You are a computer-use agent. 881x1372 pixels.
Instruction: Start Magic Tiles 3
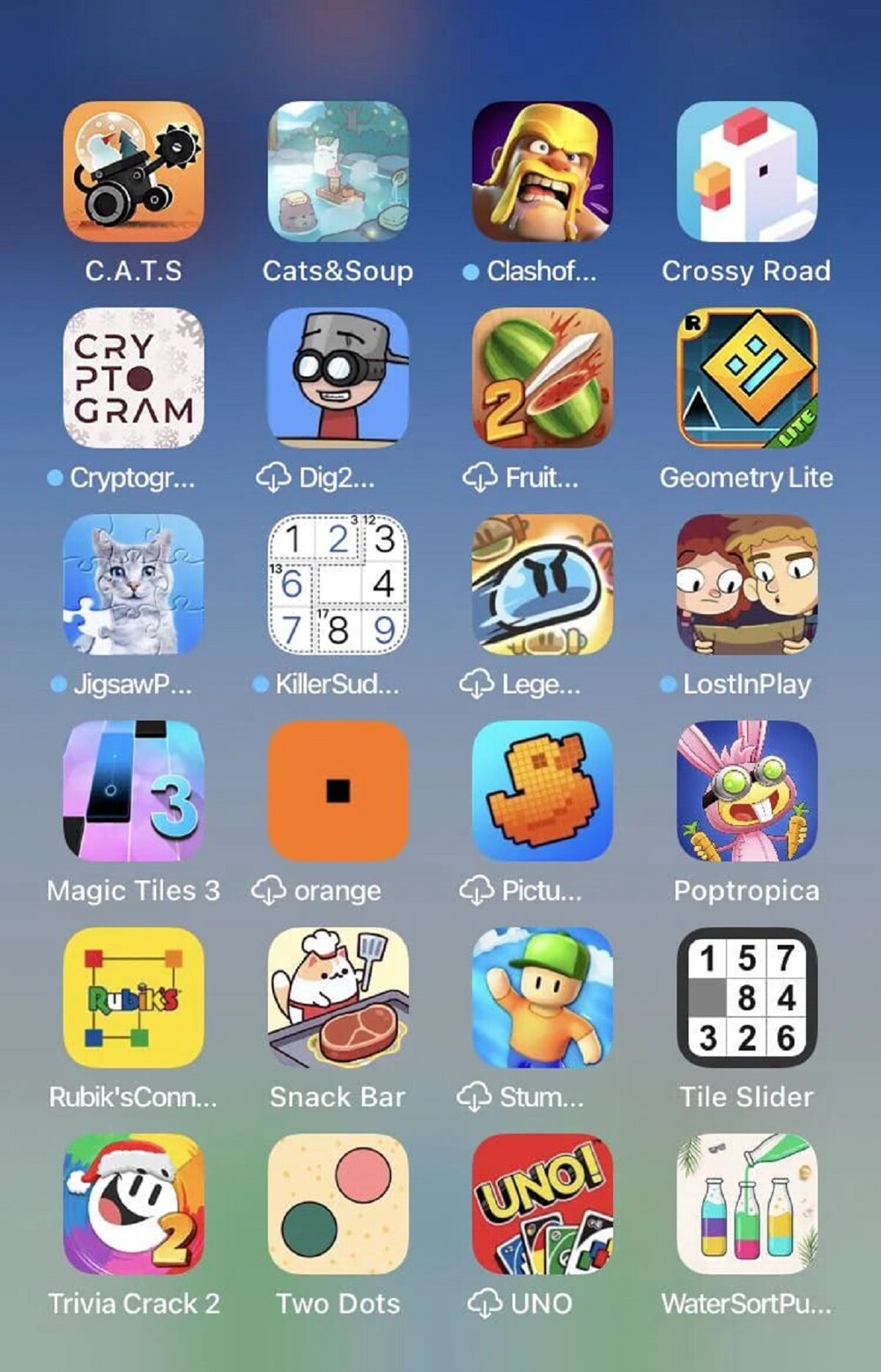click(133, 791)
